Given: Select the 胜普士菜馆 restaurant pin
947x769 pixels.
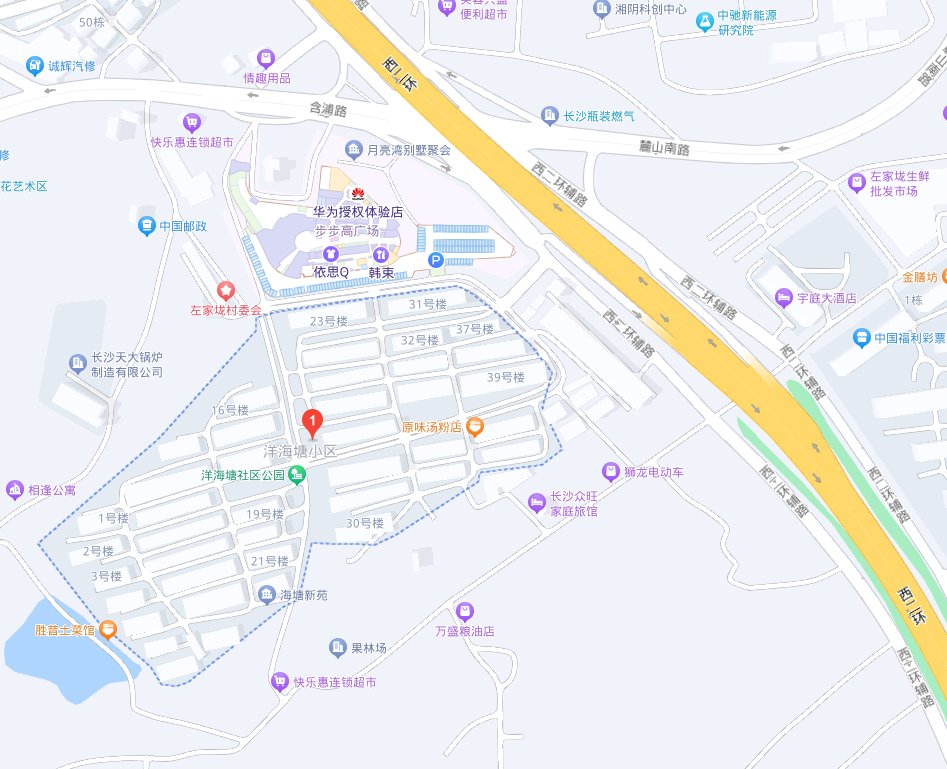Looking at the screenshot, I should tap(108, 629).
